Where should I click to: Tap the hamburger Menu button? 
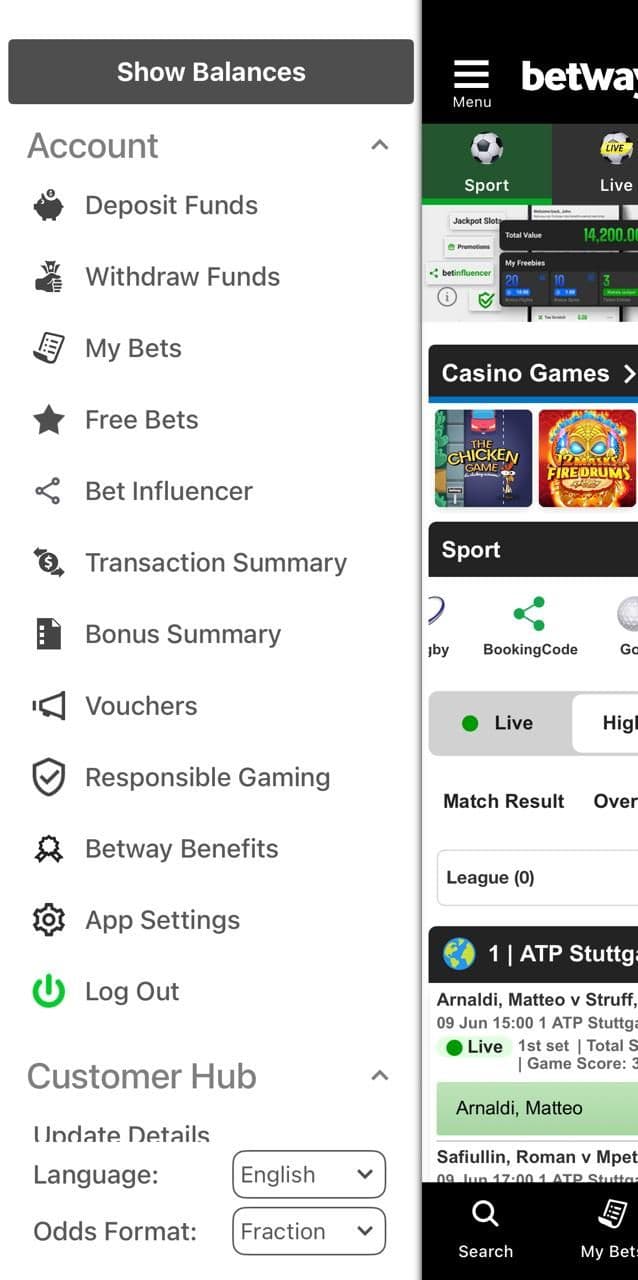point(471,82)
